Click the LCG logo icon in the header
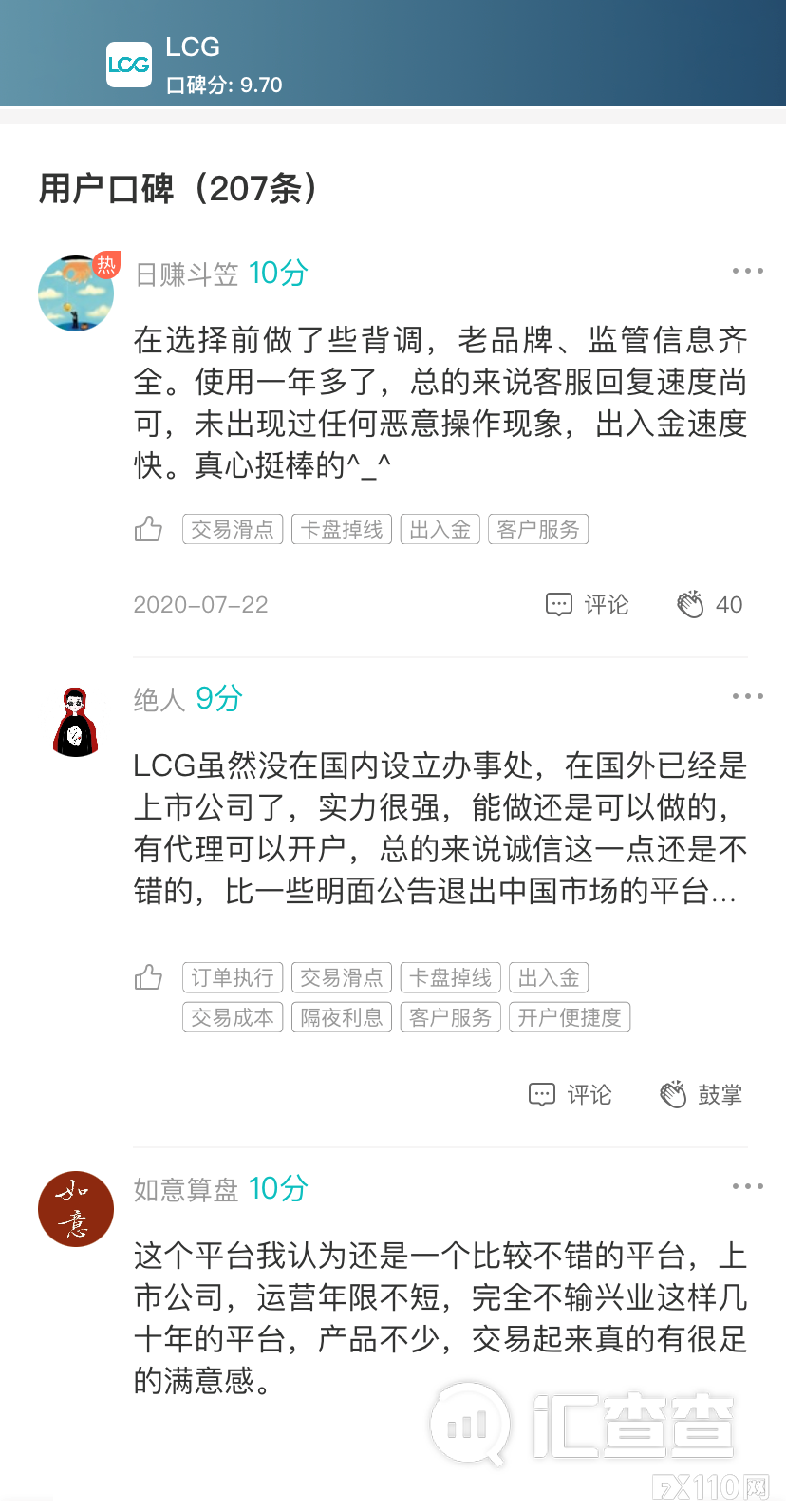This screenshot has height=1512, width=786. tap(129, 65)
